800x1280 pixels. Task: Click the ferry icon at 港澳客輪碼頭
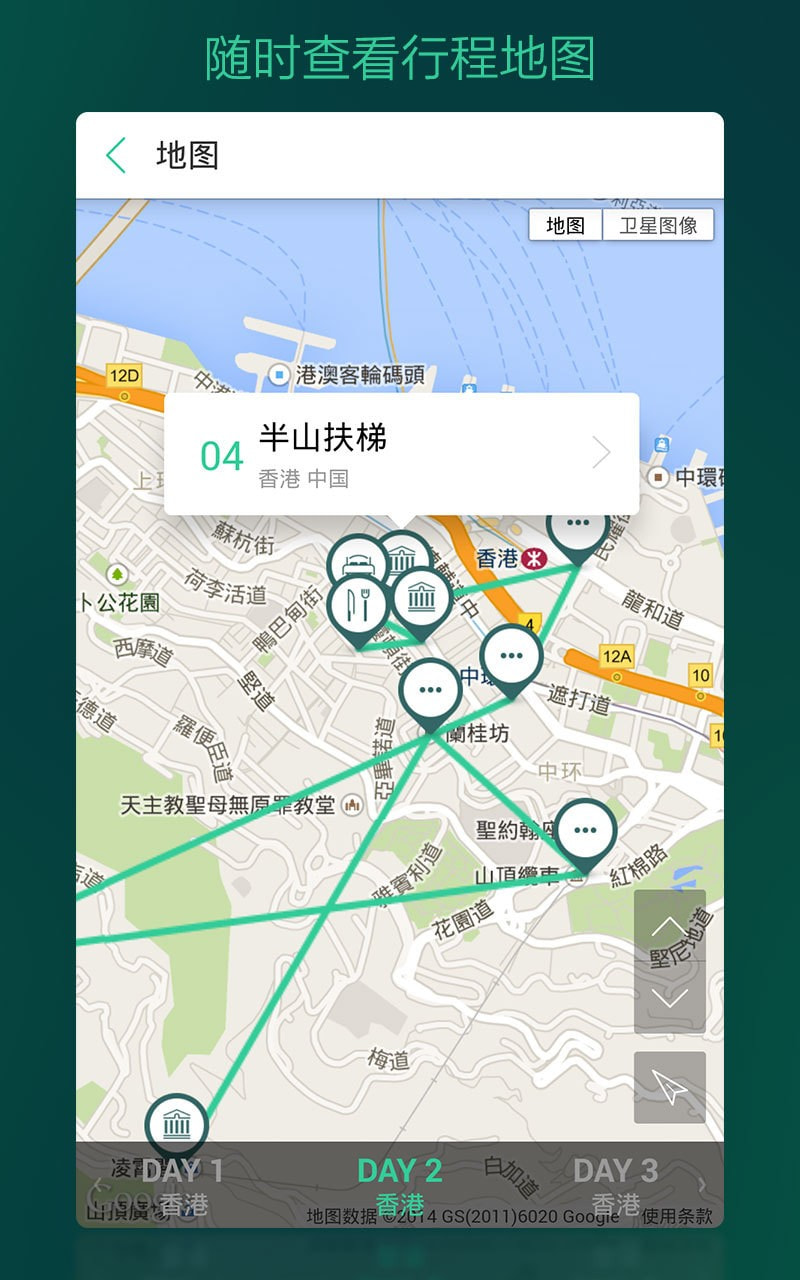click(x=277, y=375)
